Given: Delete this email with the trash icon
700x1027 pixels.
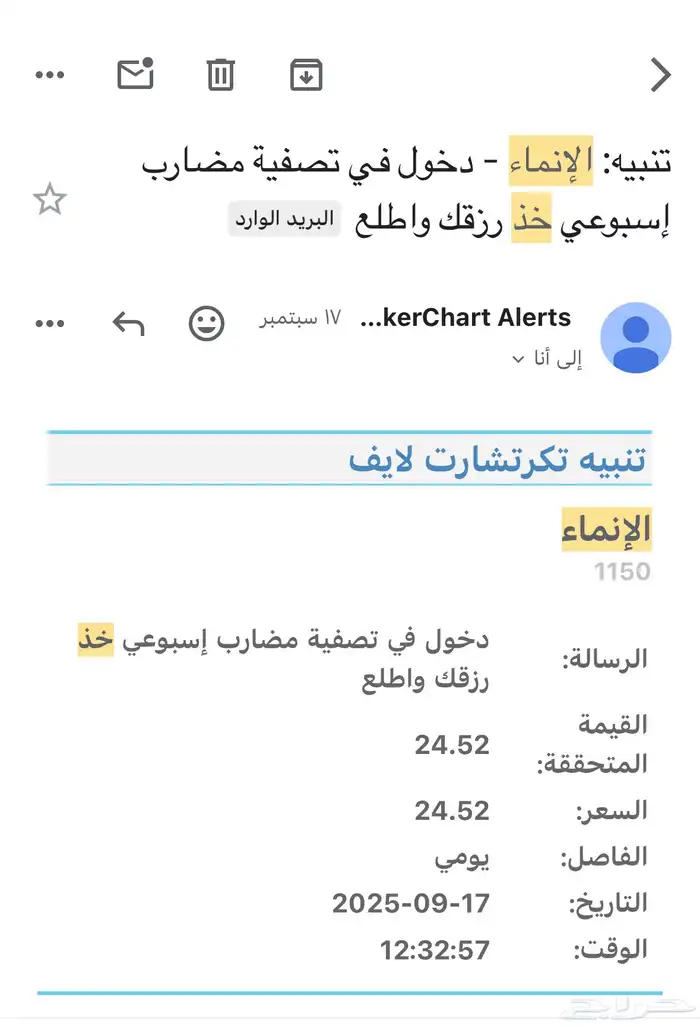Looking at the screenshot, I should tap(220, 75).
